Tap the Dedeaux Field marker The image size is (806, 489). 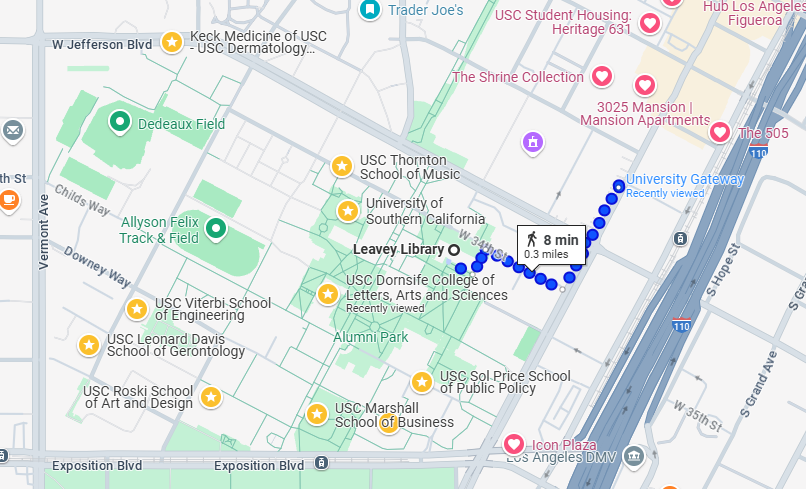pos(120,123)
